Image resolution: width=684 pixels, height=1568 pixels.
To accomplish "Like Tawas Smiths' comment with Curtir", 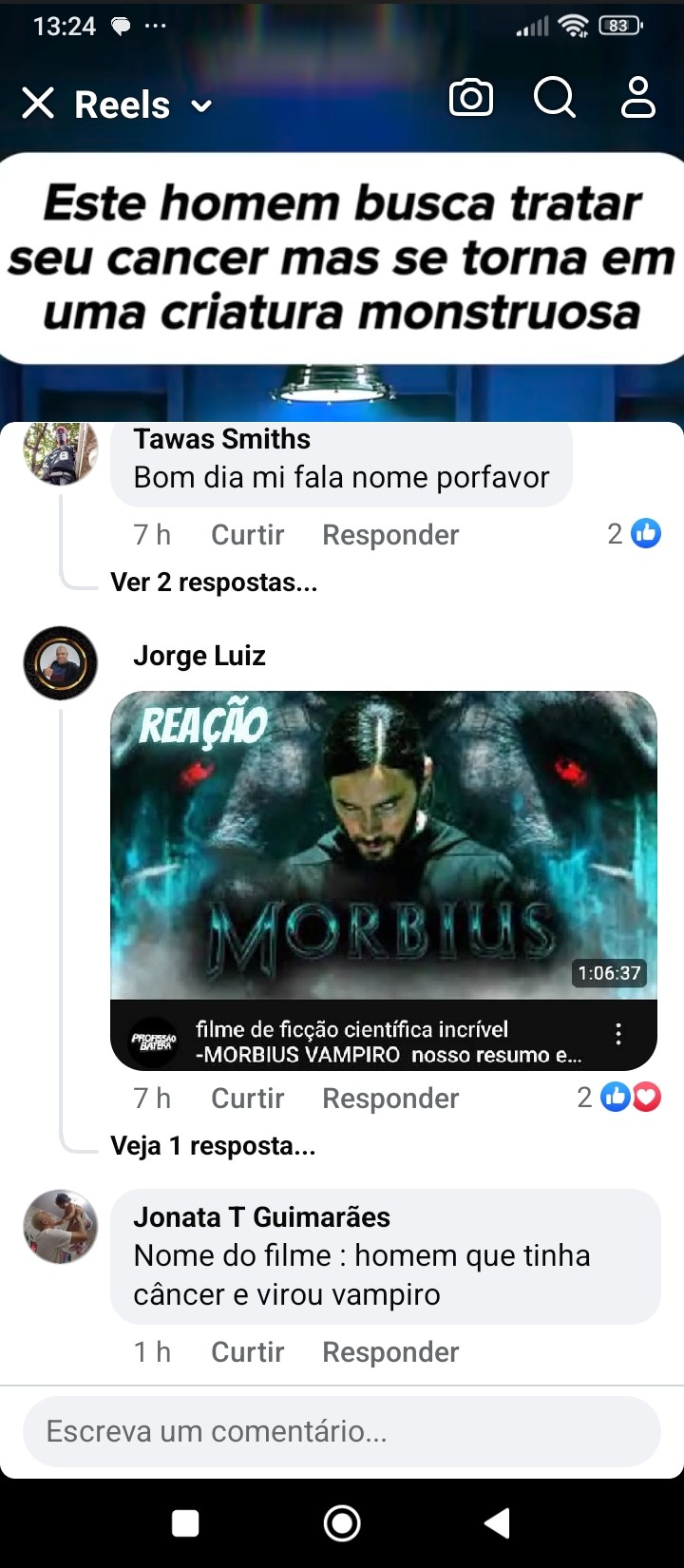I will pos(247,535).
